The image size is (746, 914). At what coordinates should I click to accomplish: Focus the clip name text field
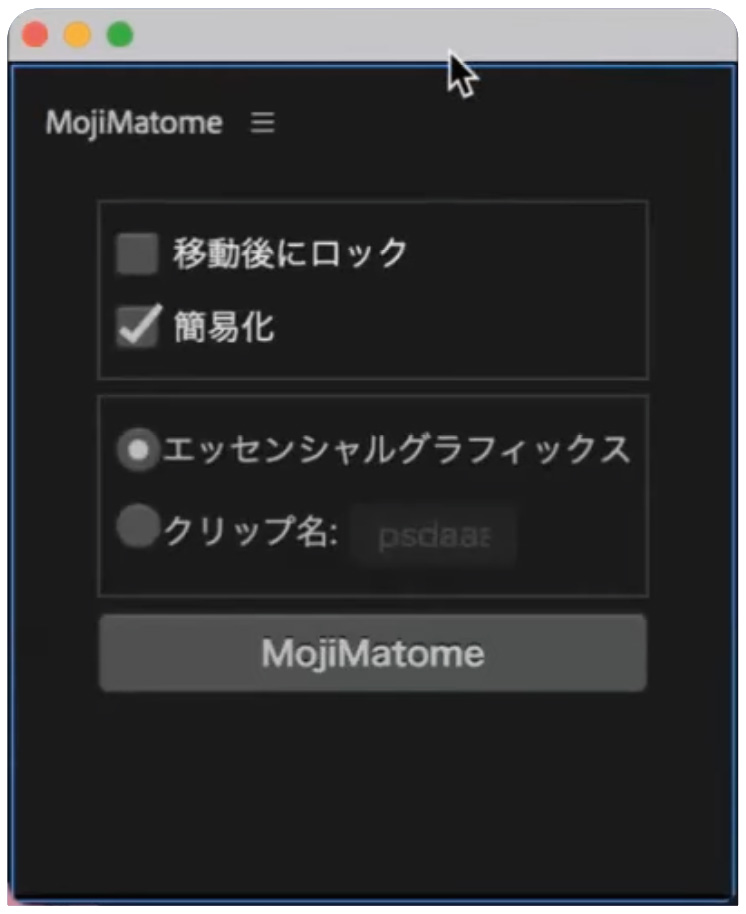coord(434,537)
